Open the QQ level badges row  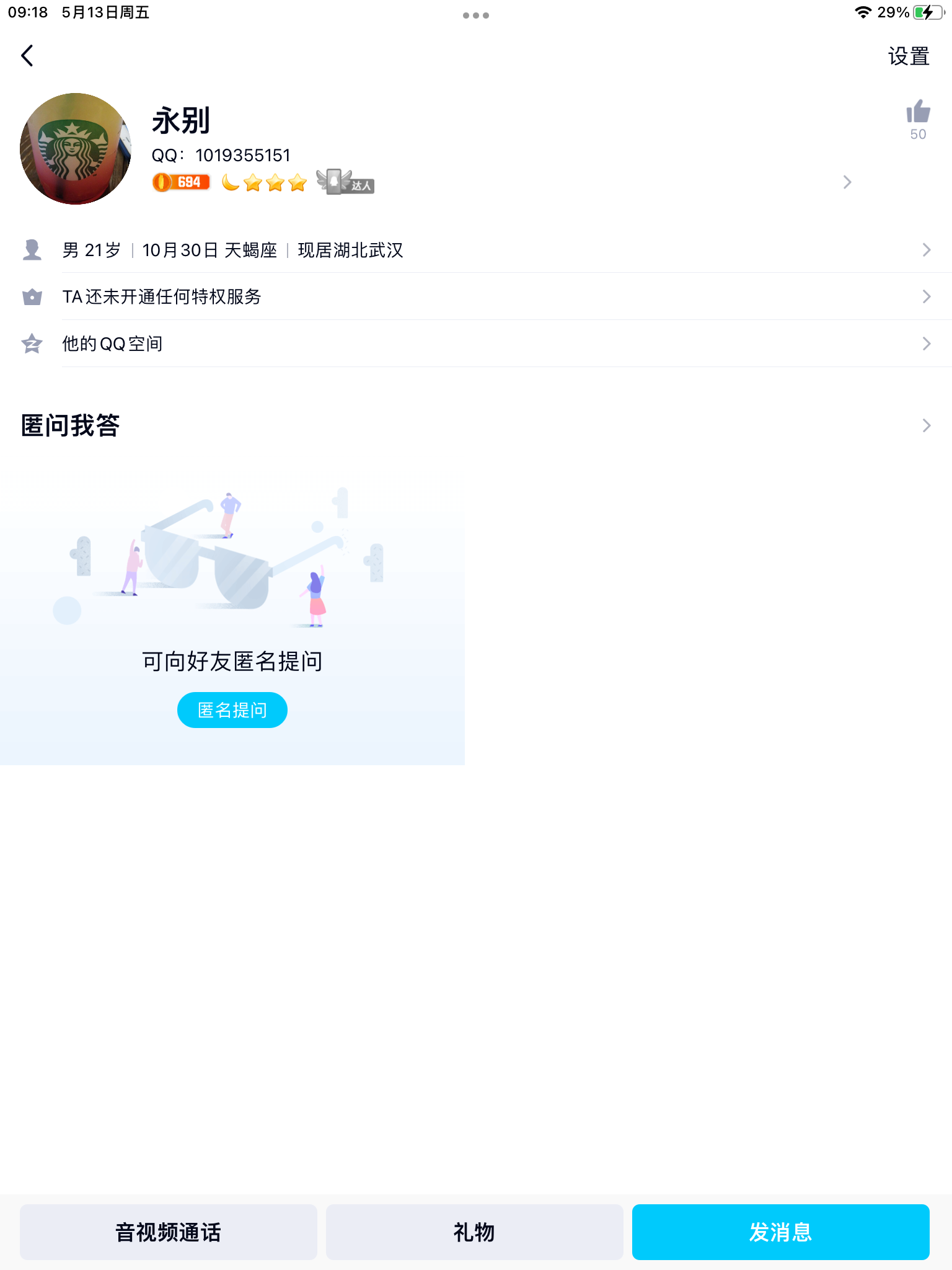point(496,182)
